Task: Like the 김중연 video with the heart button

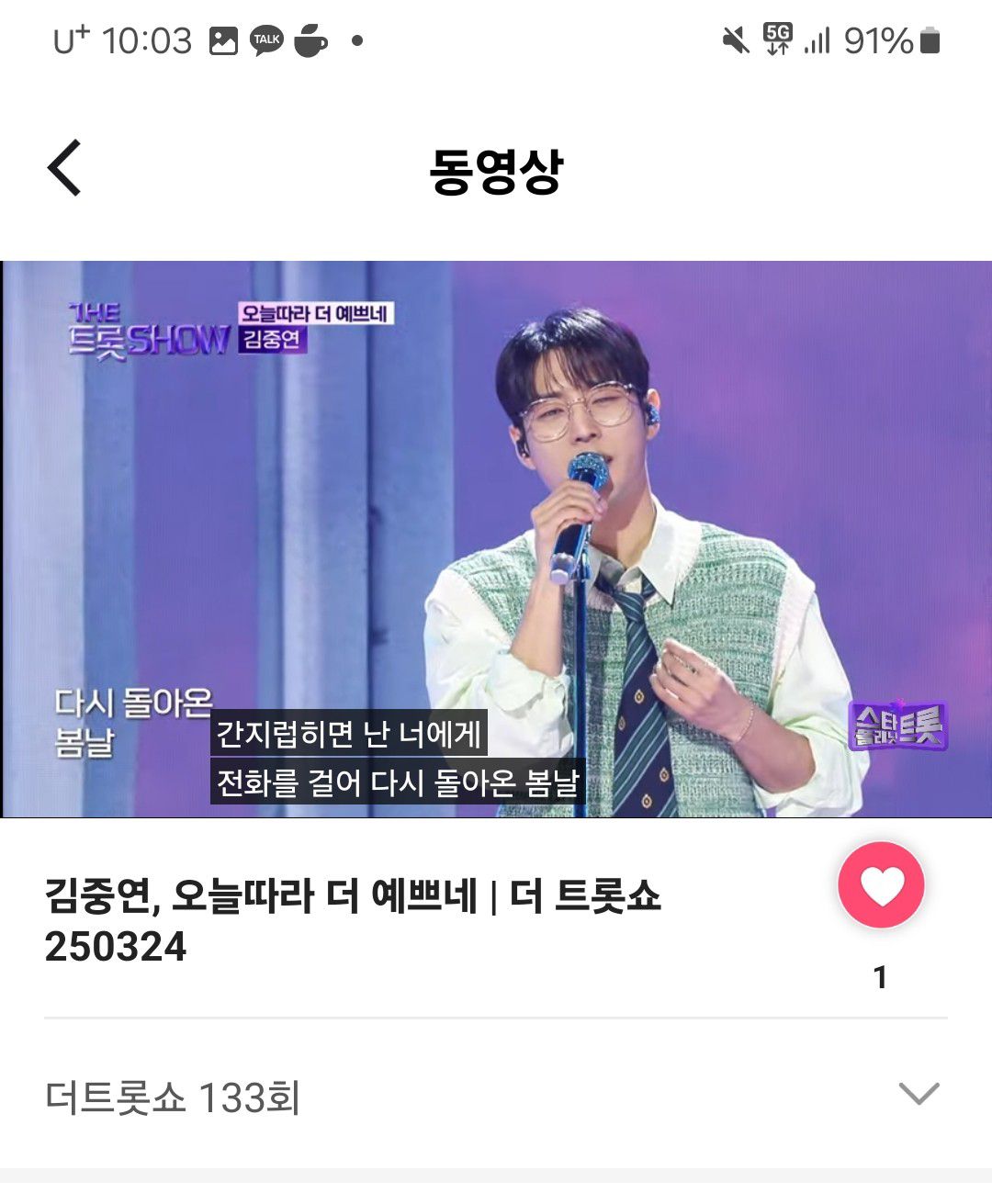Action: 881,884
